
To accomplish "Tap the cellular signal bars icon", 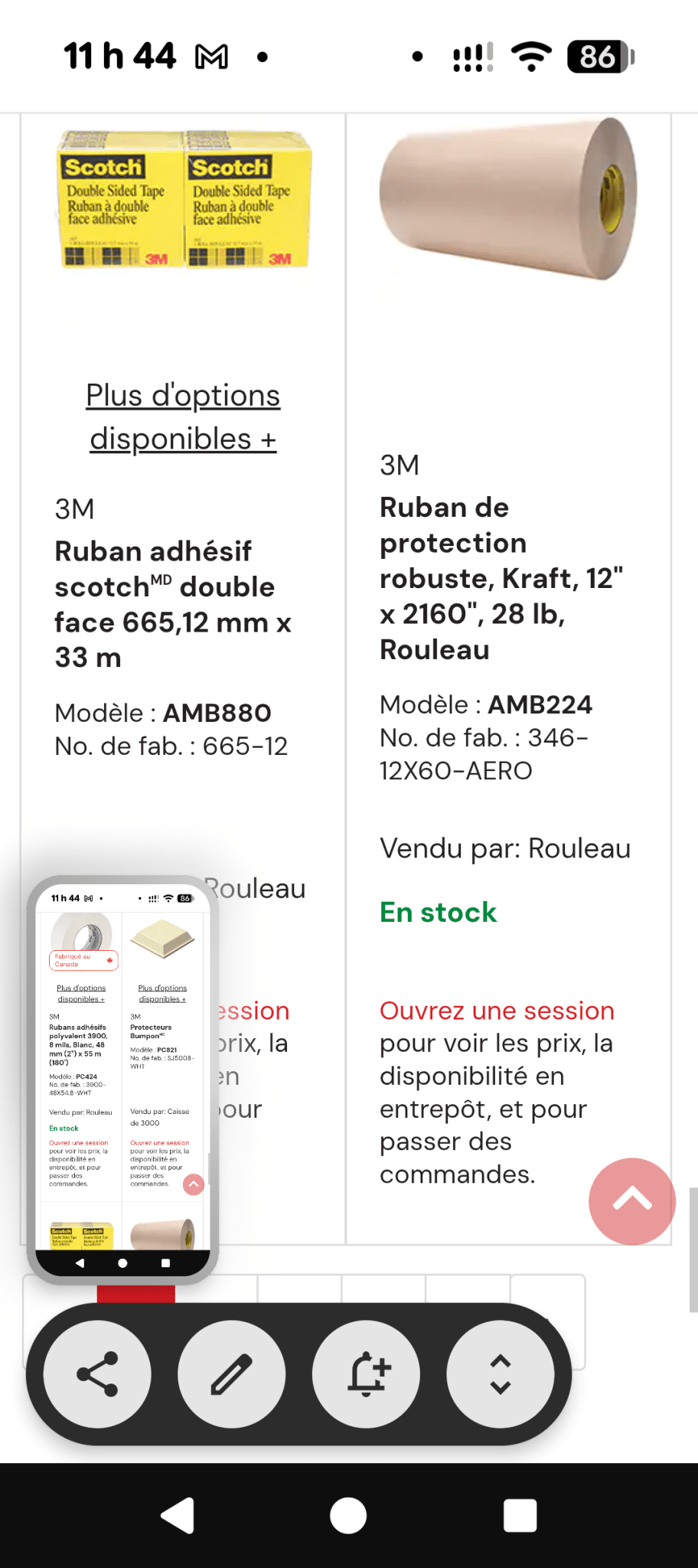I will point(471,55).
